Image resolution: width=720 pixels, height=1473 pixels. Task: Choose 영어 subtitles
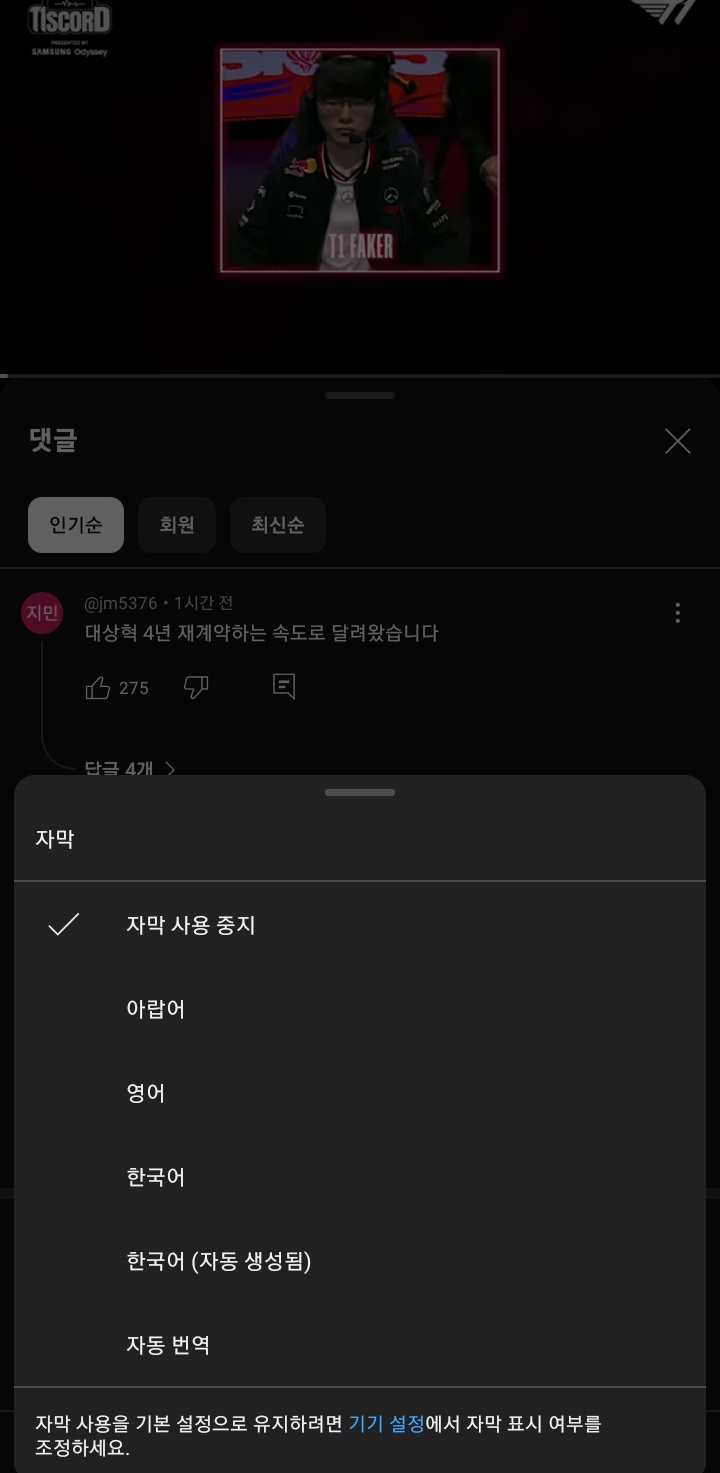pos(360,1093)
